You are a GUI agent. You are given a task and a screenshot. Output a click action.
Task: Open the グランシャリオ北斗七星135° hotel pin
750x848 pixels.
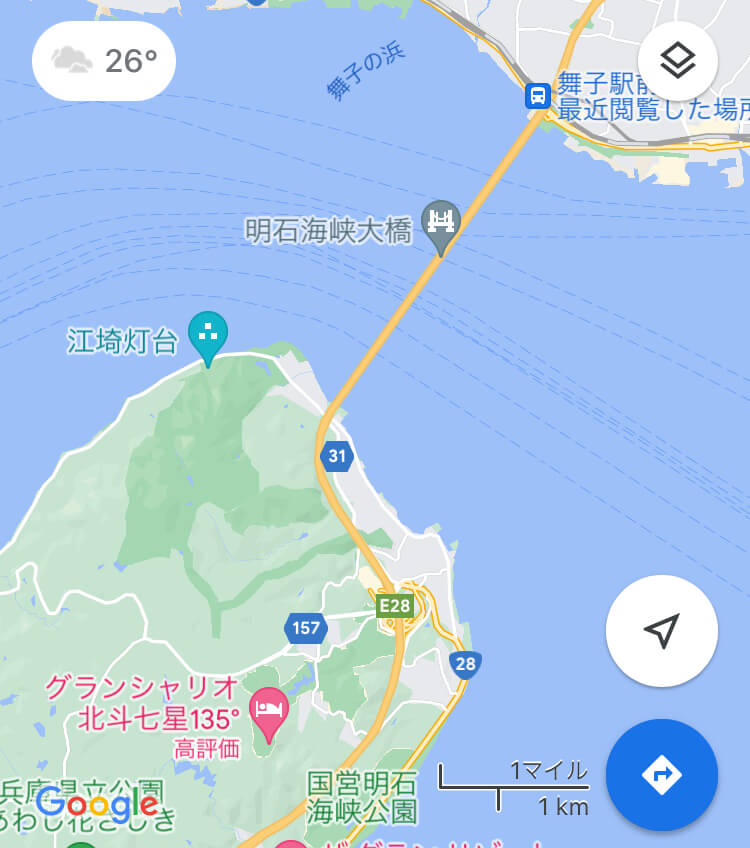coord(268,712)
